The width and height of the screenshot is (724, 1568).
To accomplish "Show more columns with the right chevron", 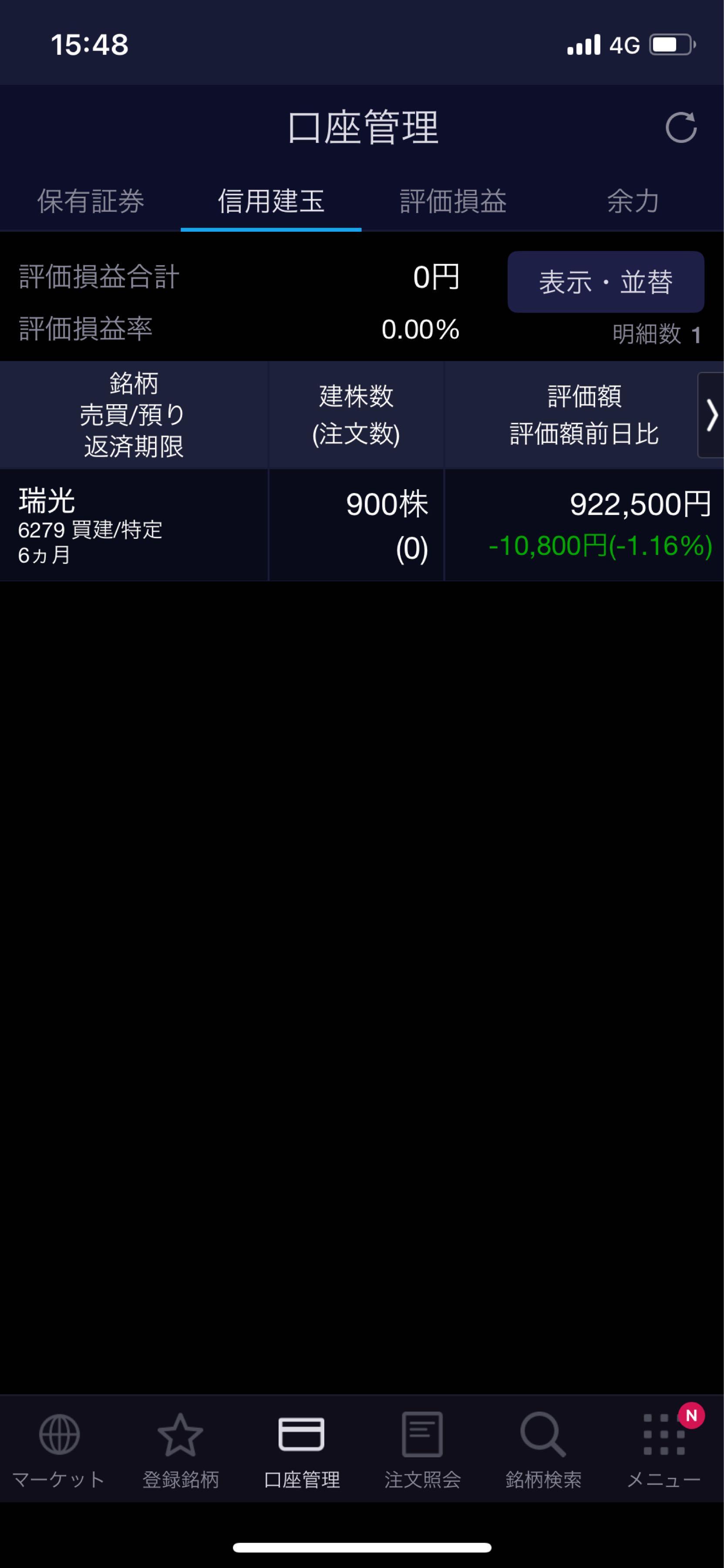I will (711, 415).
